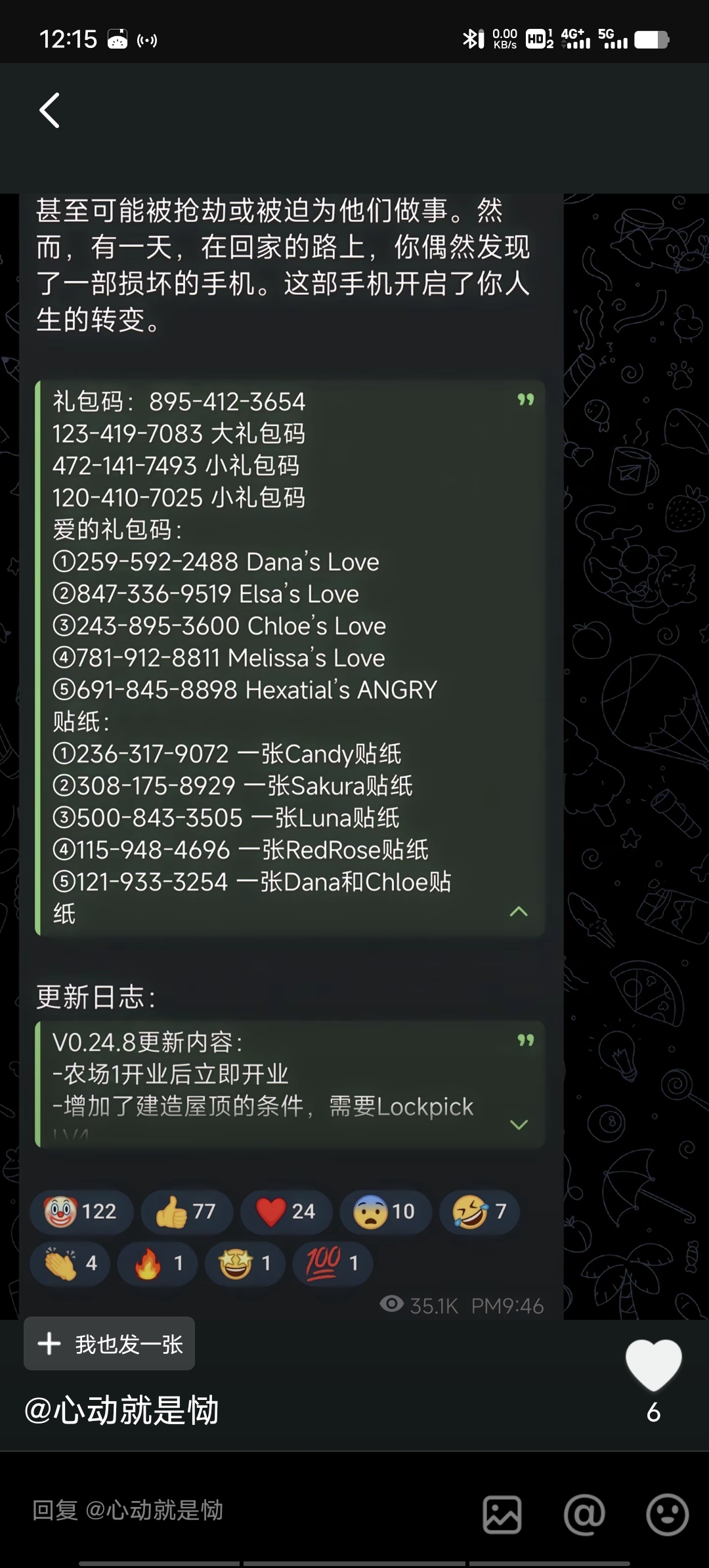Like this comment with the heart icon
The height and width of the screenshot is (1568, 709).
(653, 1364)
